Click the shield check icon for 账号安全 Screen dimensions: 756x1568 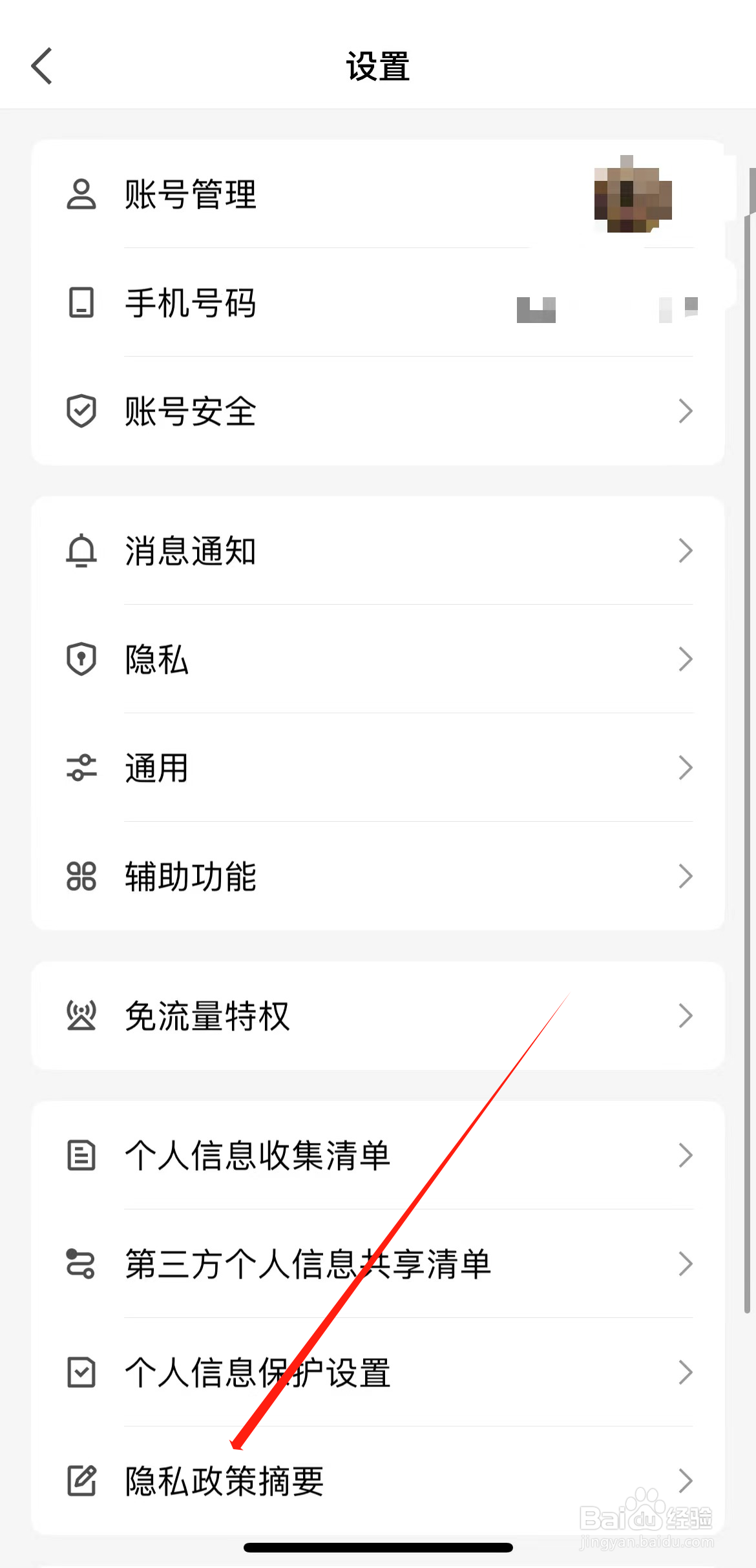tap(80, 410)
